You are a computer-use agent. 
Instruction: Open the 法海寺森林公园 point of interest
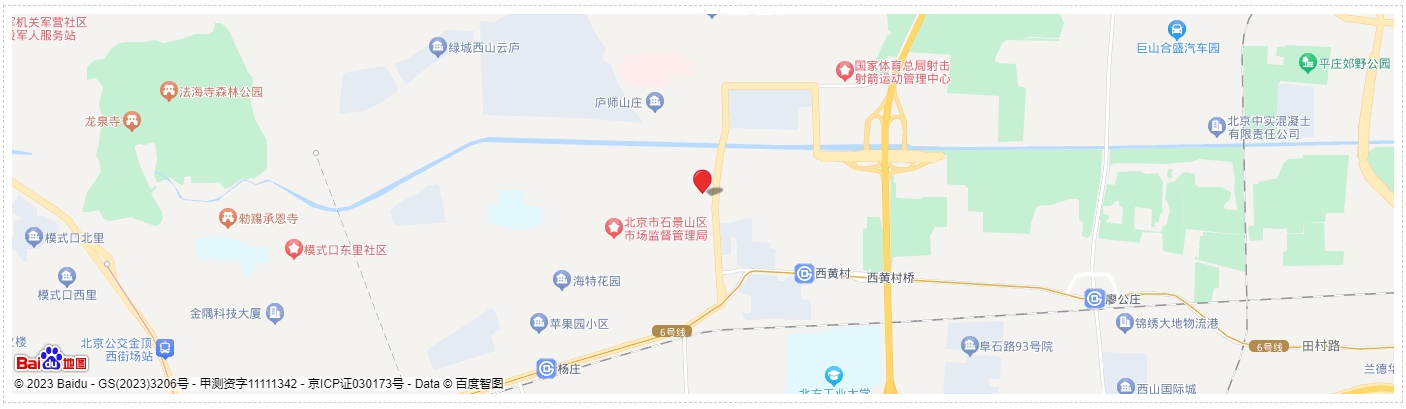tap(169, 91)
